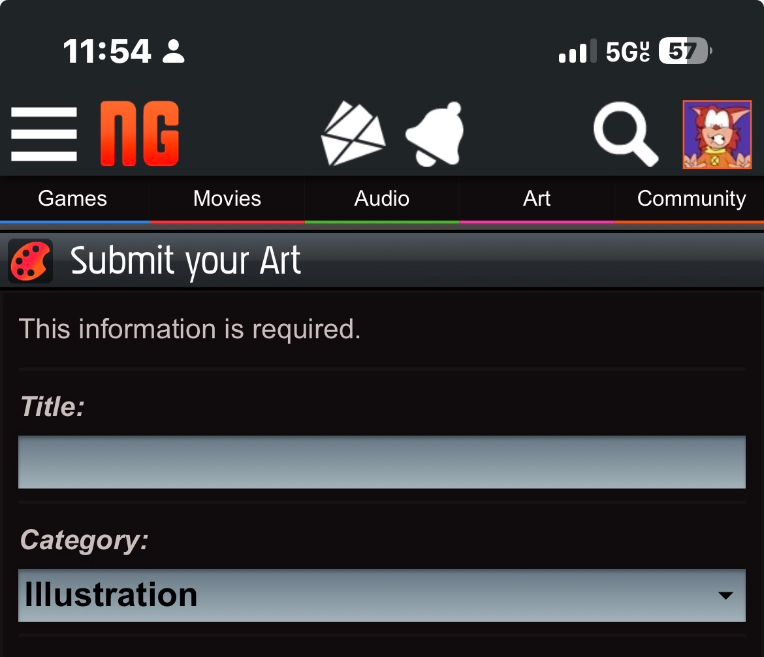Open the search magnifier
Screen dimensions: 764x657
(x=625, y=134)
